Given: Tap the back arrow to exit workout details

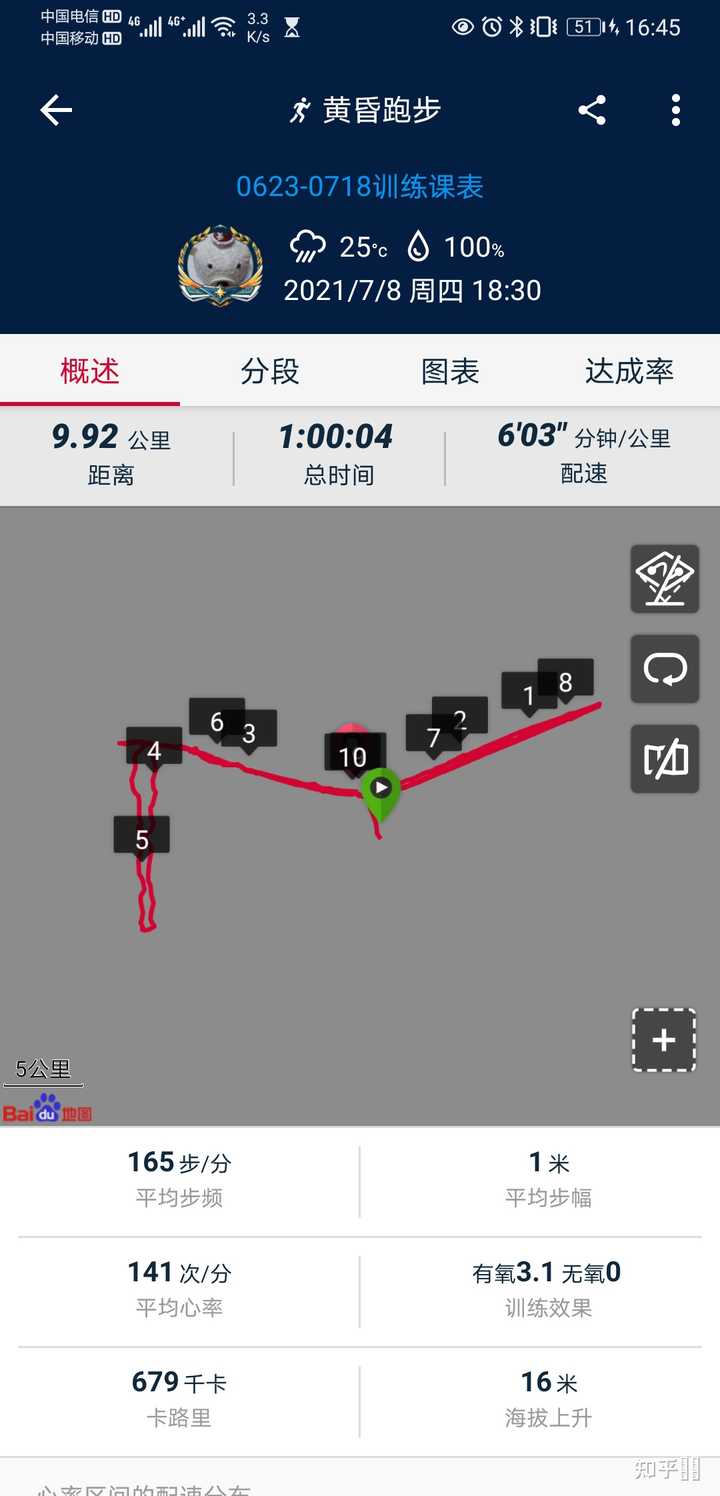Looking at the screenshot, I should coord(56,110).
